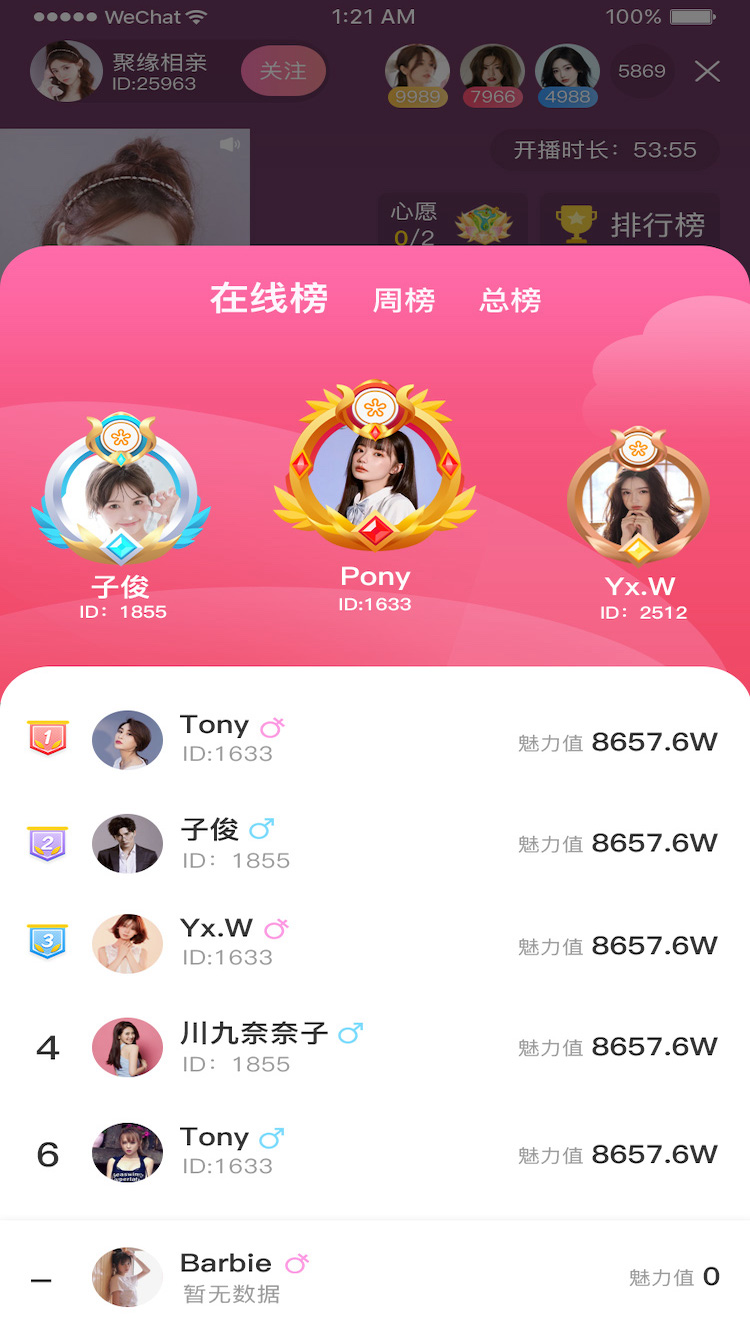This screenshot has width=750, height=1334.
Task: Open rank 6 Tony's row
Action: (375, 1152)
